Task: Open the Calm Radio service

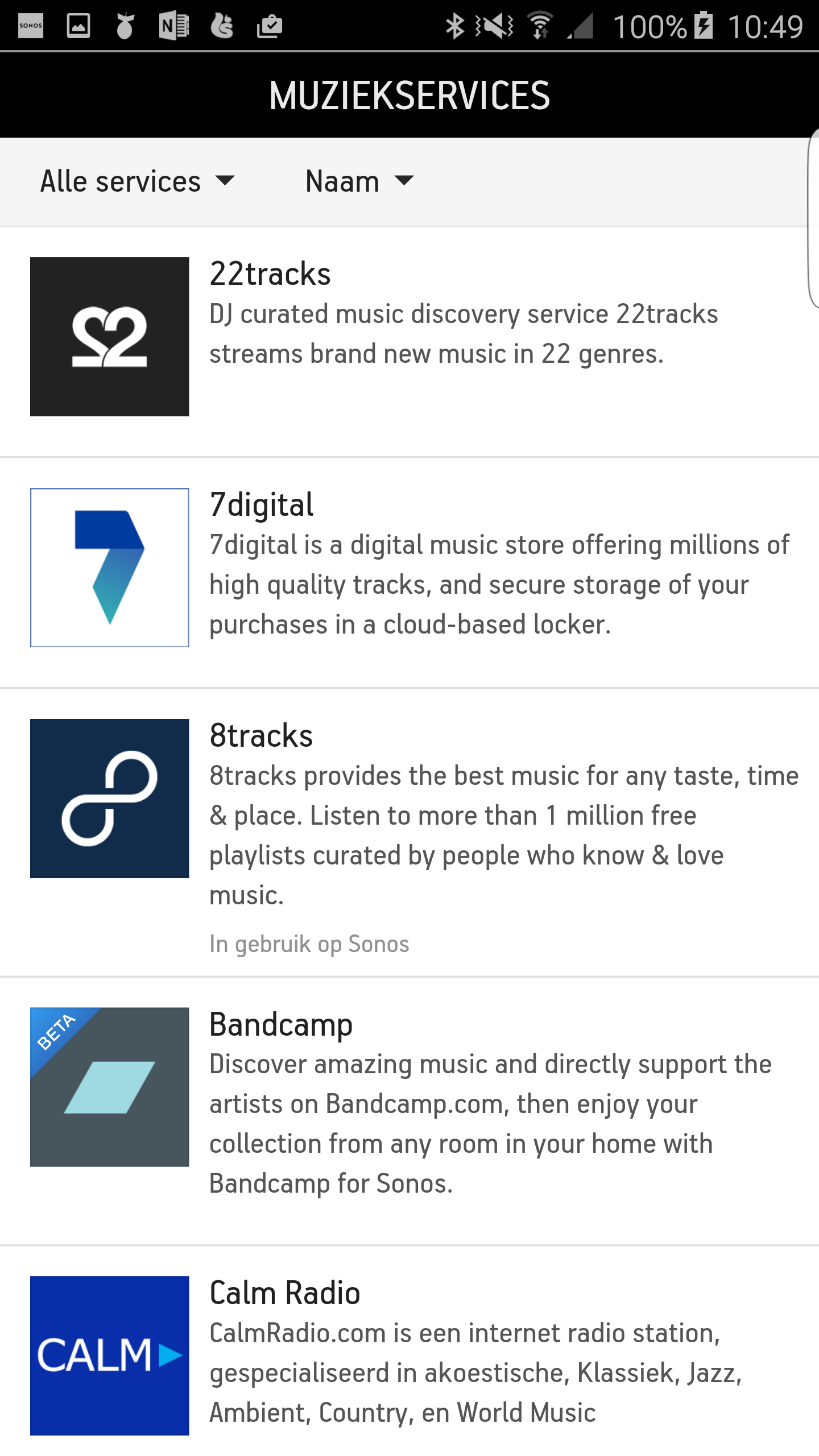Action: point(409,1351)
